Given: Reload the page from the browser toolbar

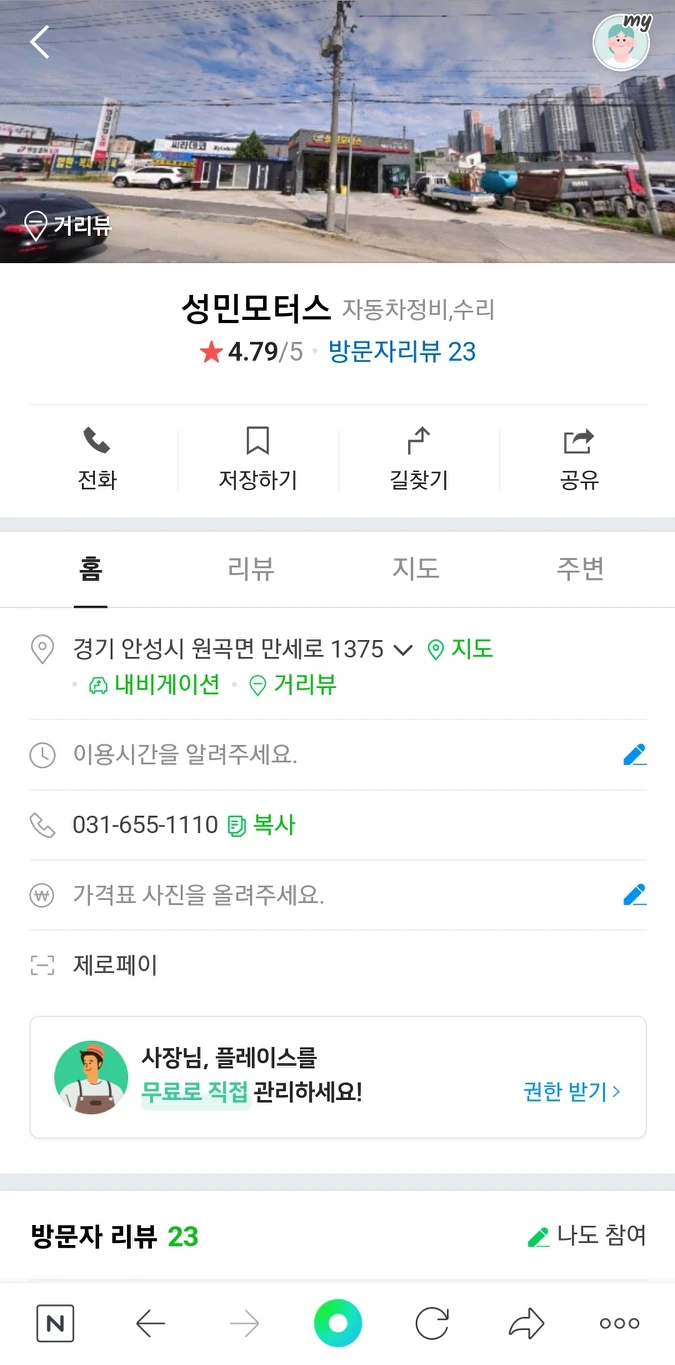Looking at the screenshot, I should click(x=432, y=1324).
